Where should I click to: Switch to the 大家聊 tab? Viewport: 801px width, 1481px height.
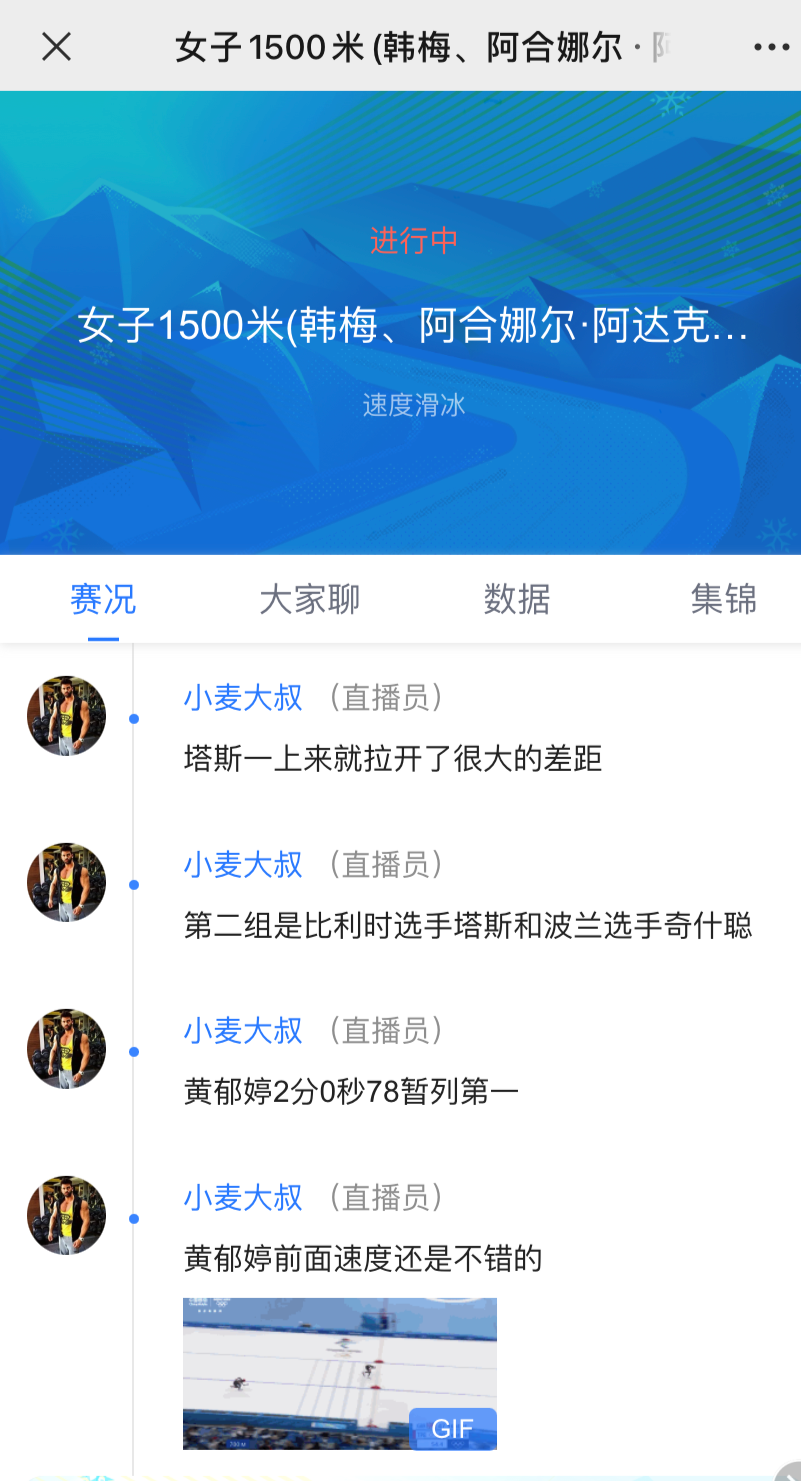[x=310, y=599]
